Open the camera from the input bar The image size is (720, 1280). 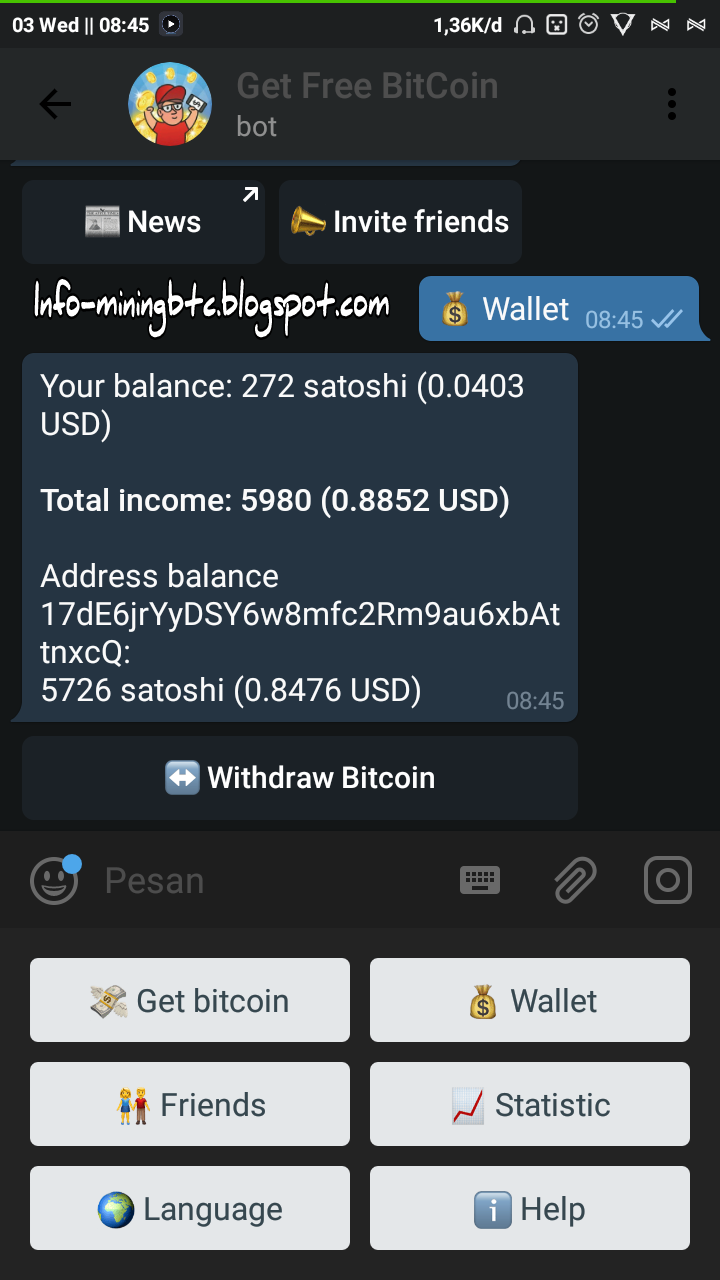pyautogui.click(x=668, y=881)
